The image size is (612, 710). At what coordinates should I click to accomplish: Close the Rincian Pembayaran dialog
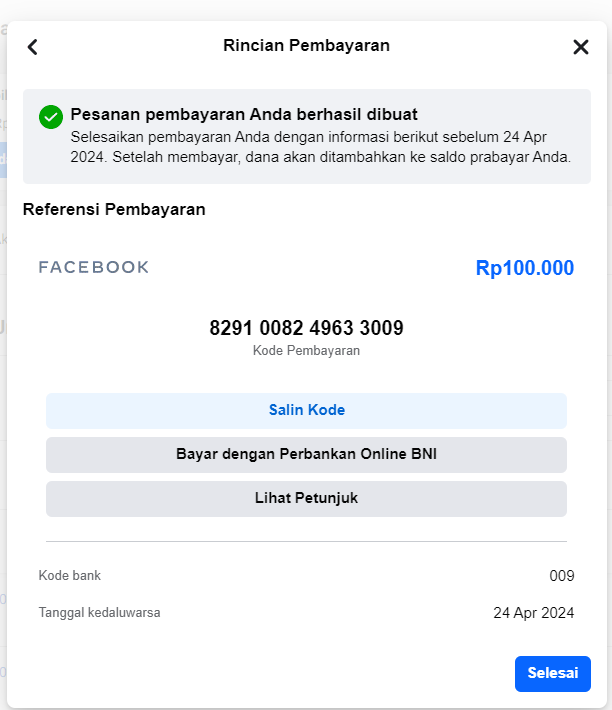point(581,47)
